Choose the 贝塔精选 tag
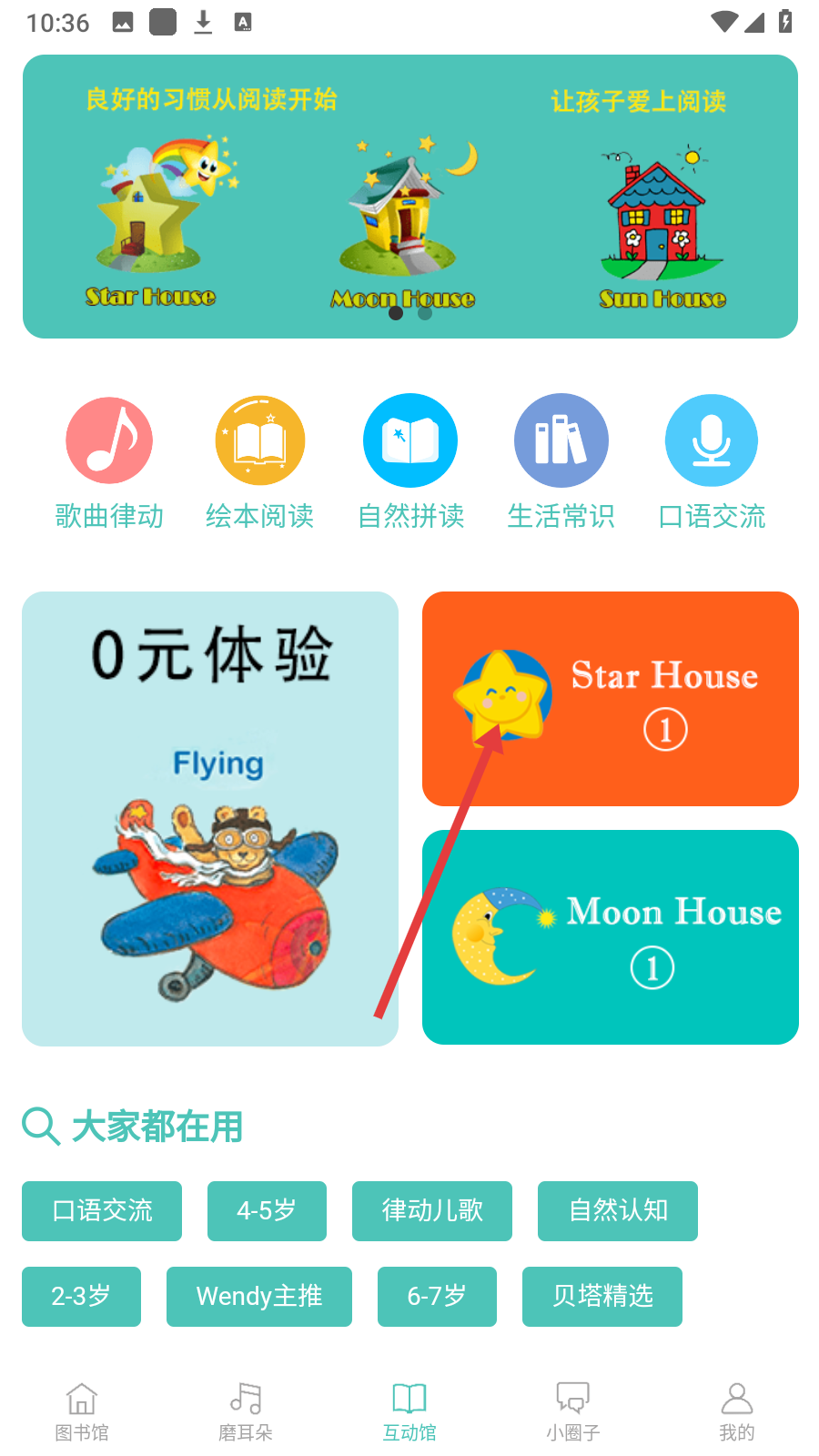The height and width of the screenshot is (1456, 819). pyautogui.click(x=602, y=1296)
